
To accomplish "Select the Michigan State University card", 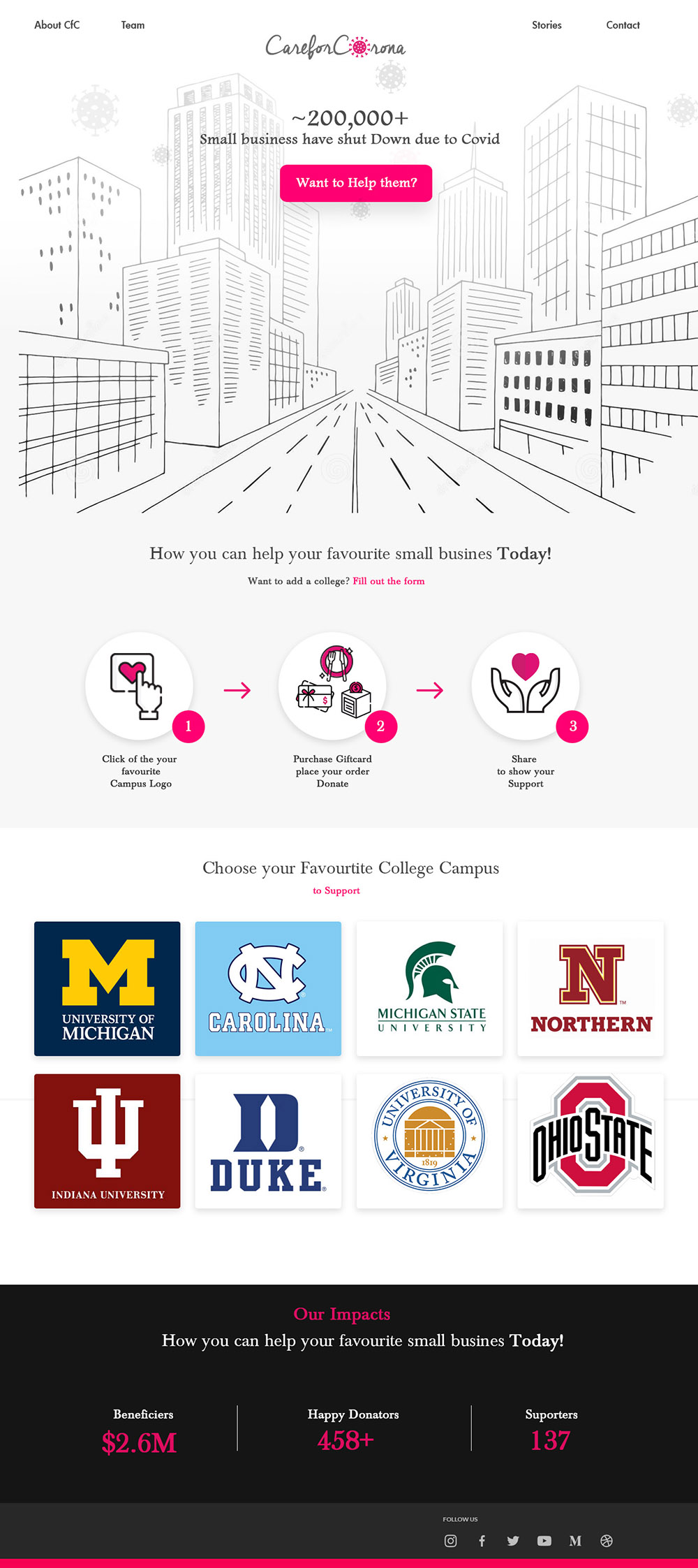I will click(429, 988).
